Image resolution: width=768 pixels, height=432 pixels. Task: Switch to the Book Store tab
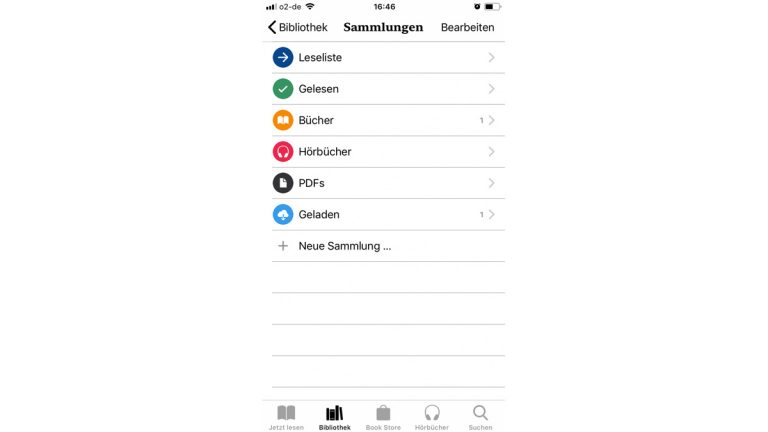(x=383, y=417)
